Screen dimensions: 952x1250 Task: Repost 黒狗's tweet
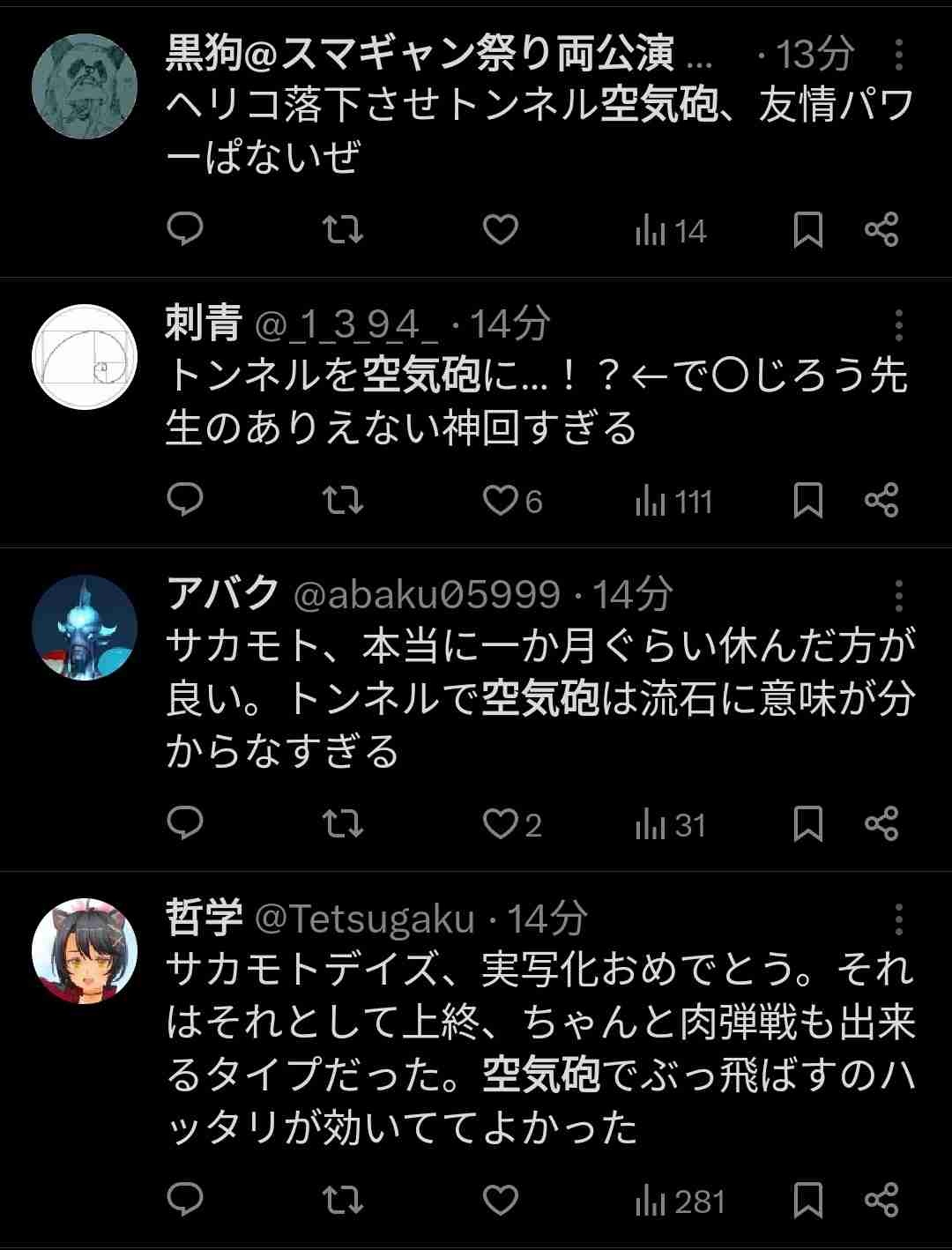click(342, 230)
